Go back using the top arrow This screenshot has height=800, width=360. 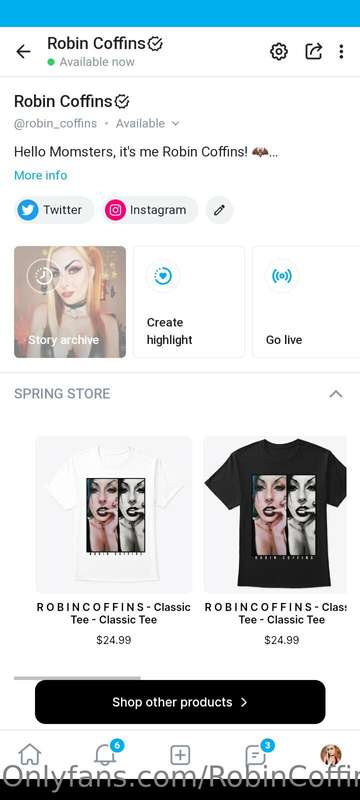(x=23, y=52)
